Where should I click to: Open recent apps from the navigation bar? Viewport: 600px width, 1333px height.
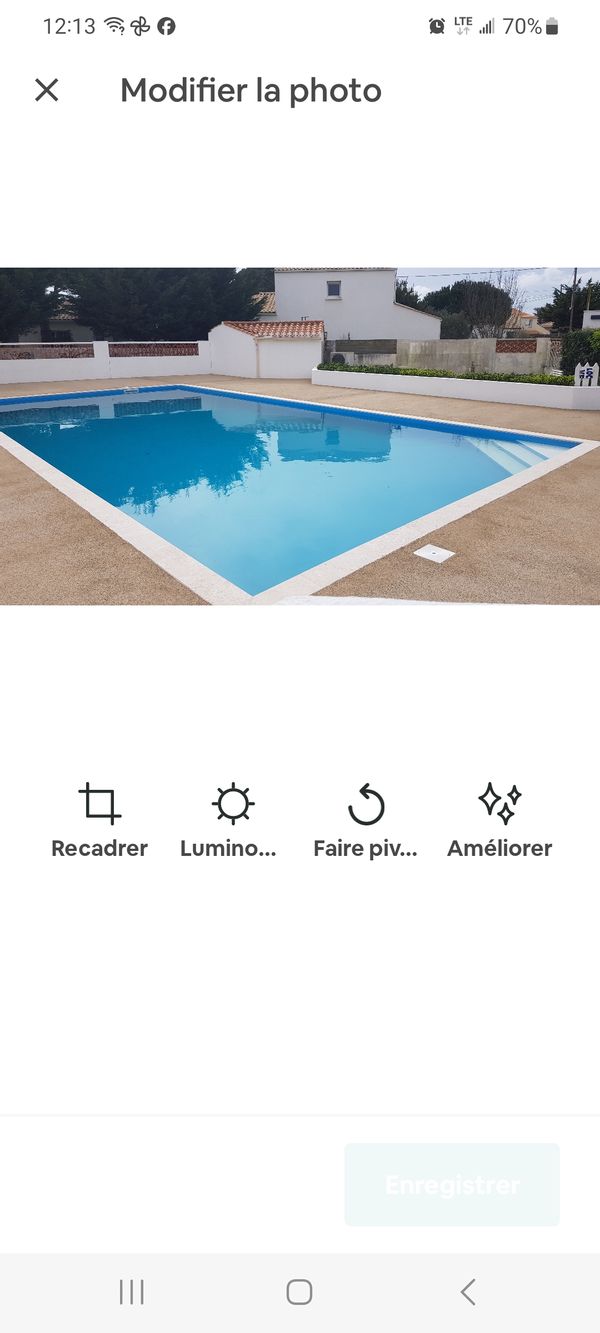point(131,1292)
